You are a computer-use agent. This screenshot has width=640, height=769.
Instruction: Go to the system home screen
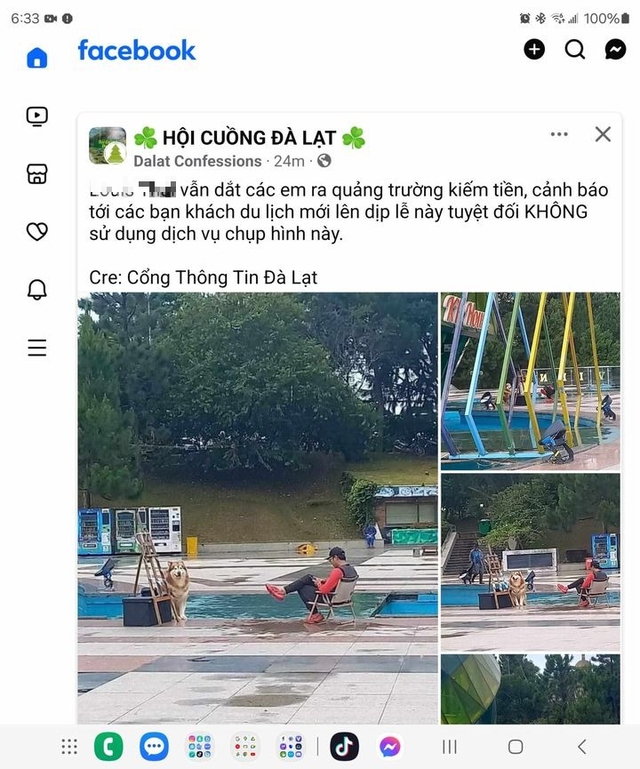click(515, 746)
